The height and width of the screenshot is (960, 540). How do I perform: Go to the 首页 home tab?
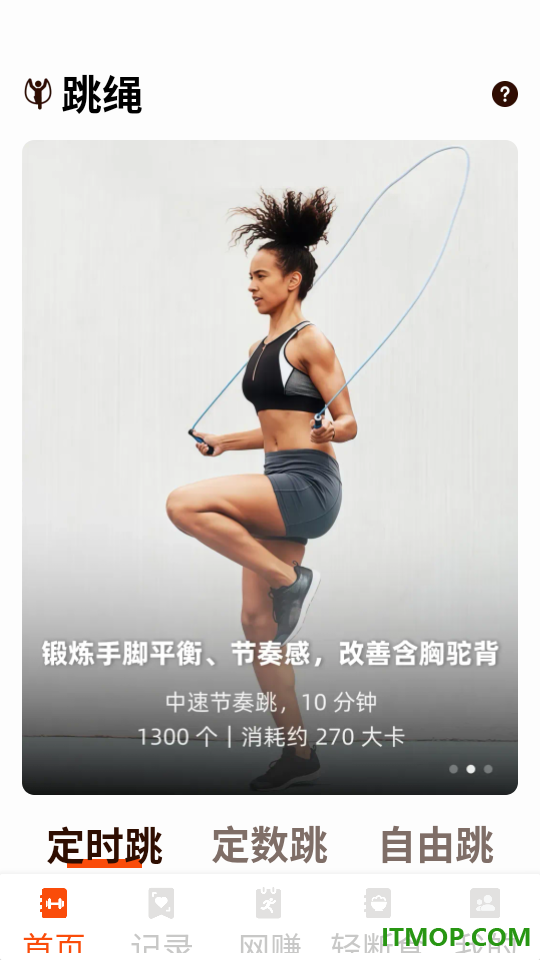point(54,920)
